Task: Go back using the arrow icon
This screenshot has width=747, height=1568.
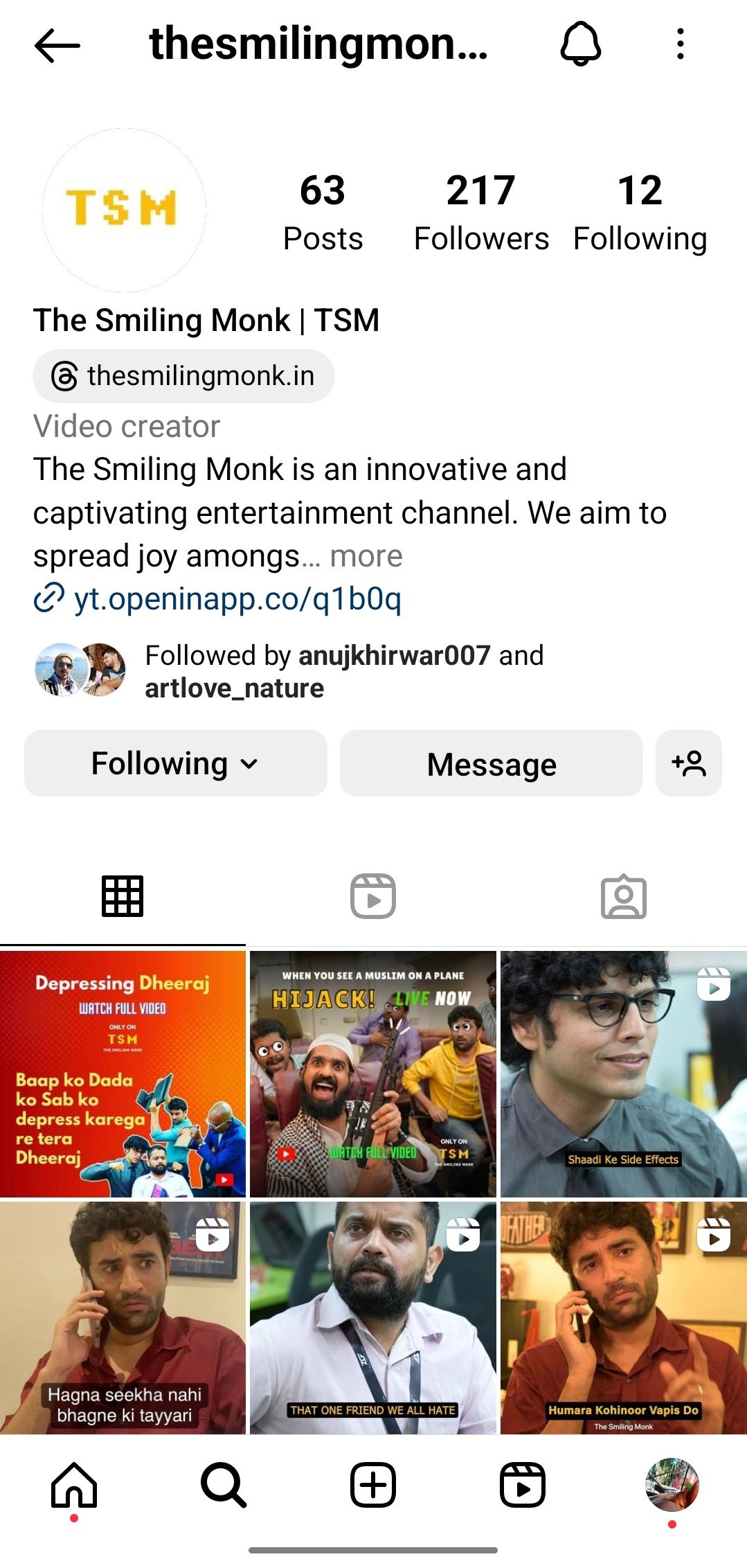Action: [x=57, y=46]
